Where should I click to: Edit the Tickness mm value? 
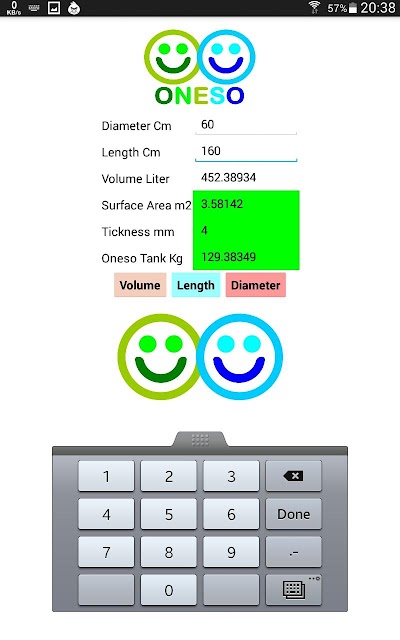click(x=246, y=231)
